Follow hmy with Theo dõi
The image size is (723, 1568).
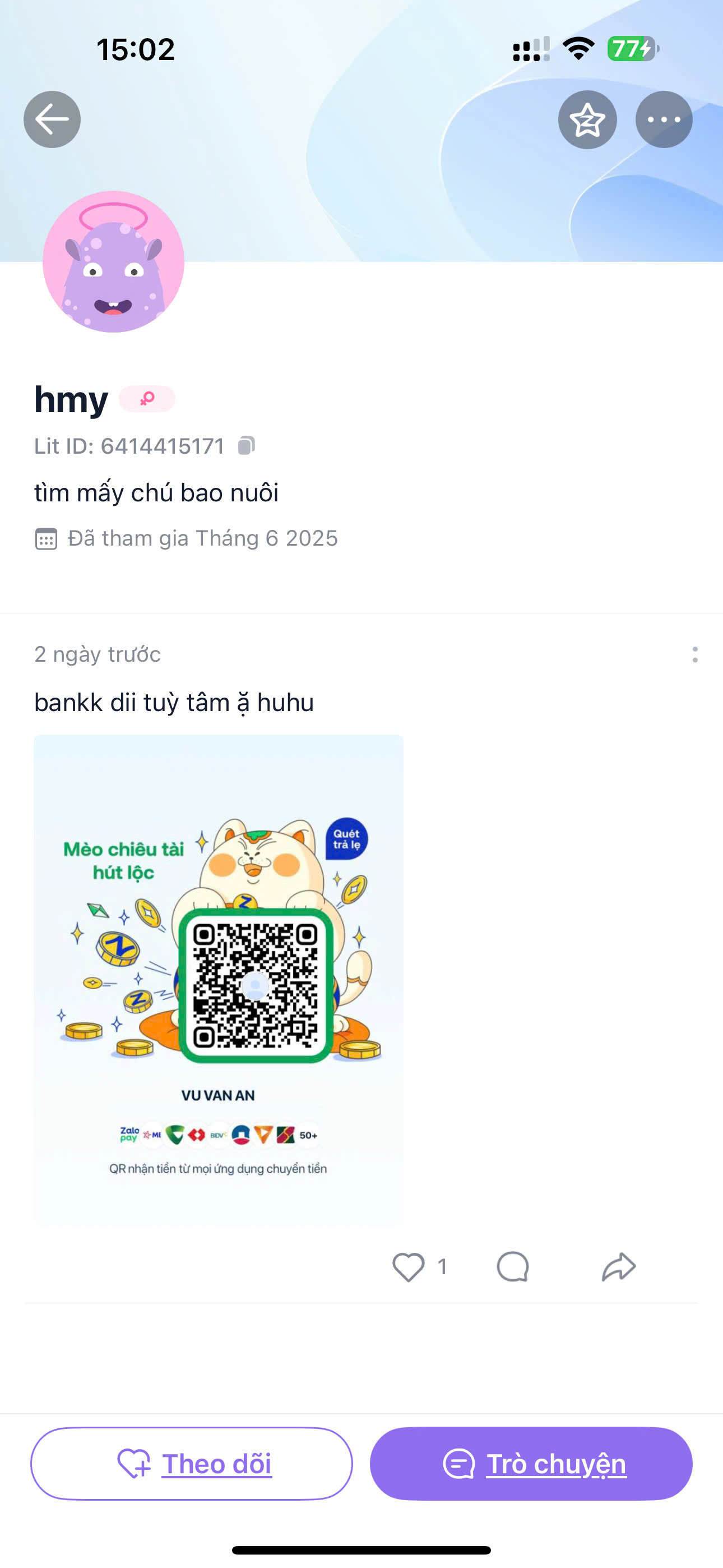click(x=192, y=1463)
